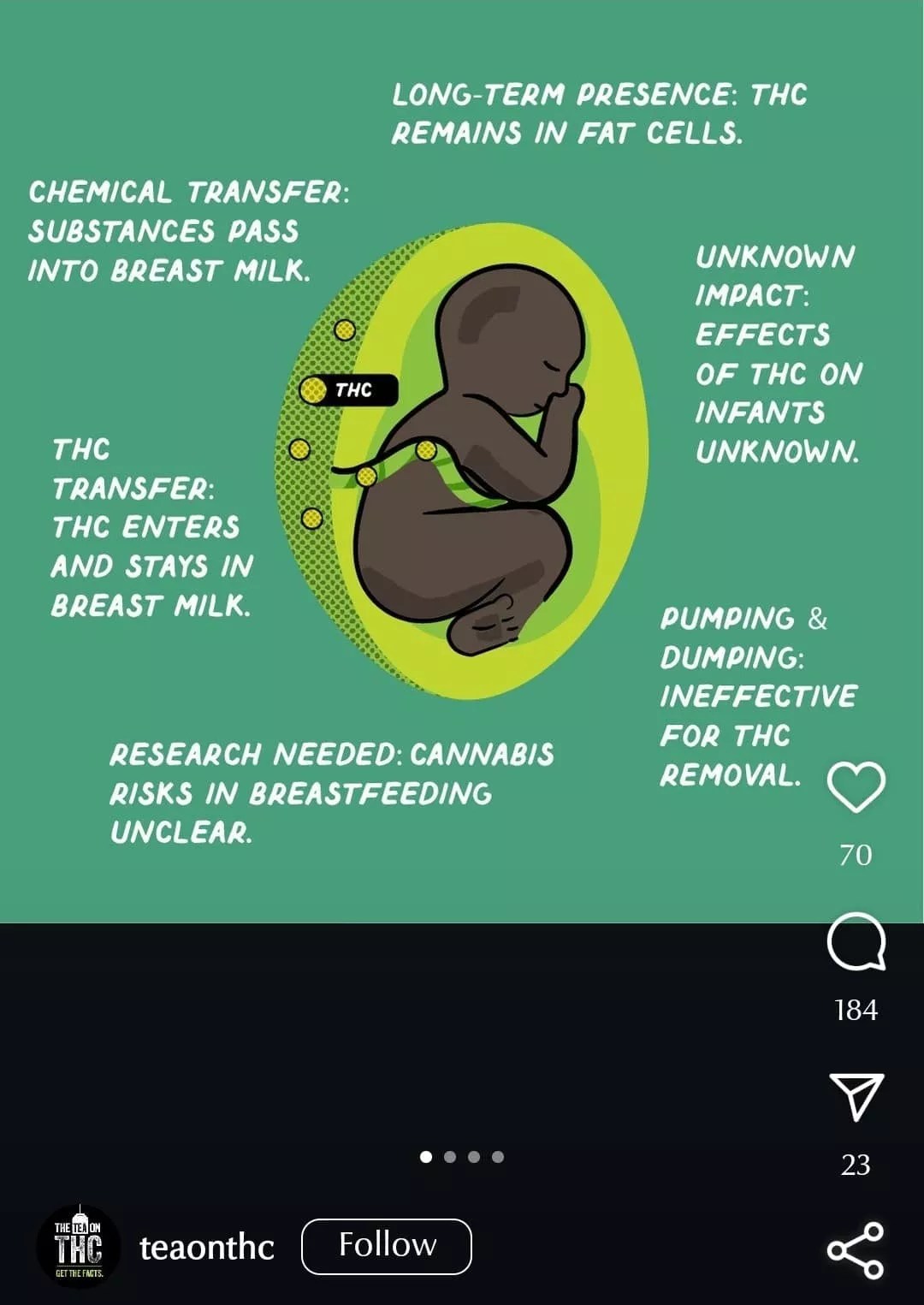
Task: Follow the teaonthc account
Action: coord(386,1246)
